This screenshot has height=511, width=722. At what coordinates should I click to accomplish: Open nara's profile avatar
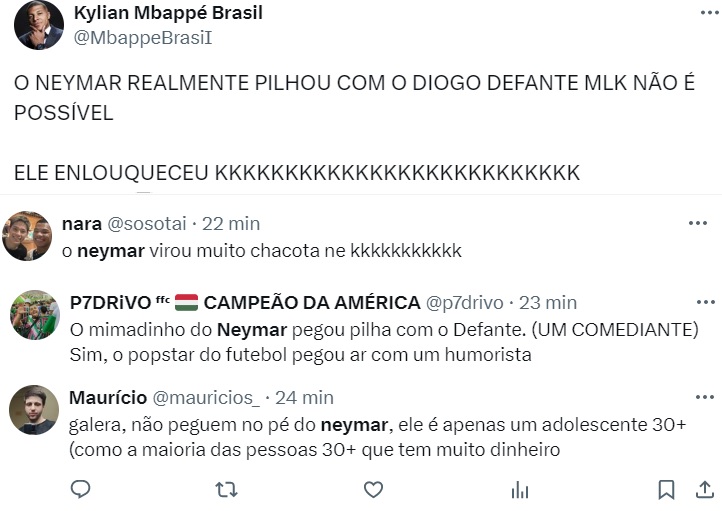[x=27, y=236]
